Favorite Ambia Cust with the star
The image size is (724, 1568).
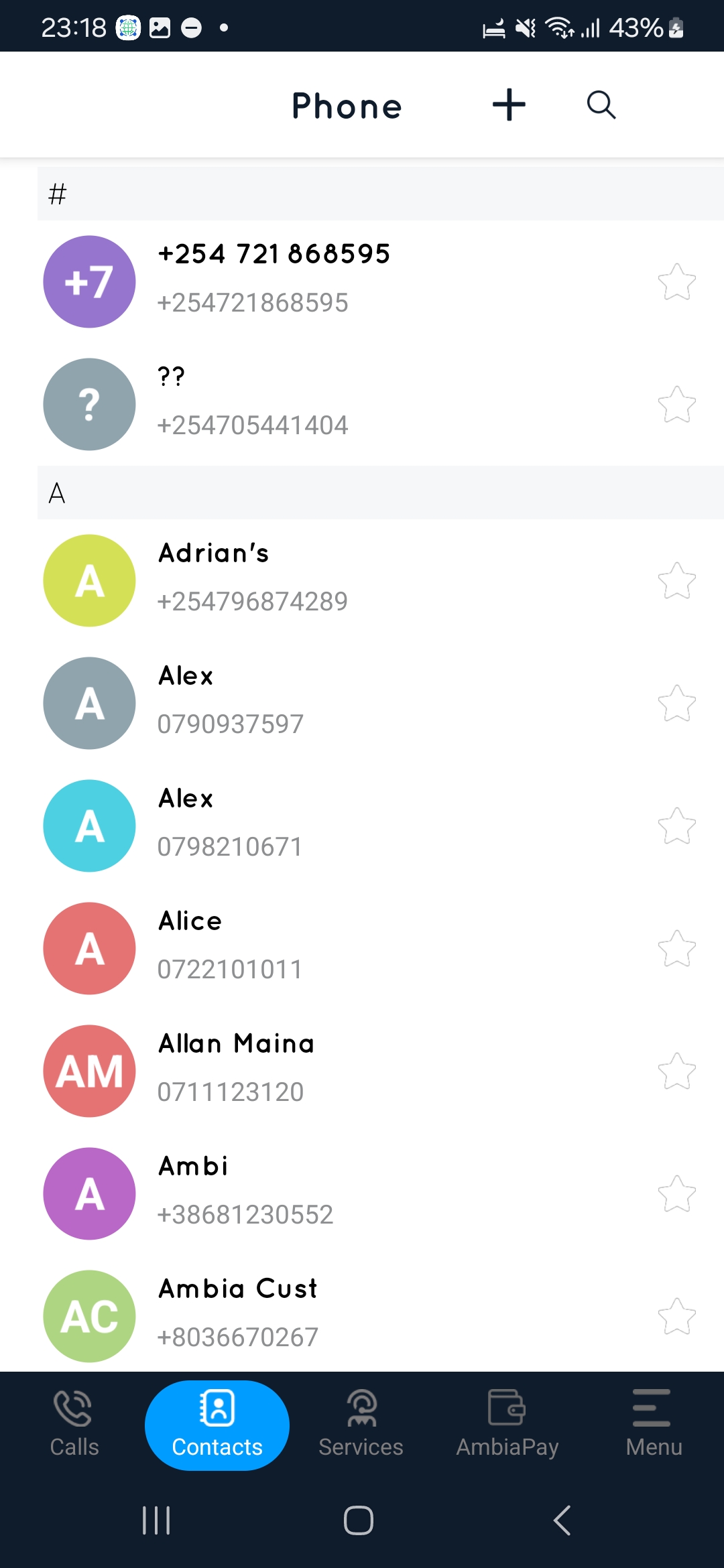[x=676, y=1316]
